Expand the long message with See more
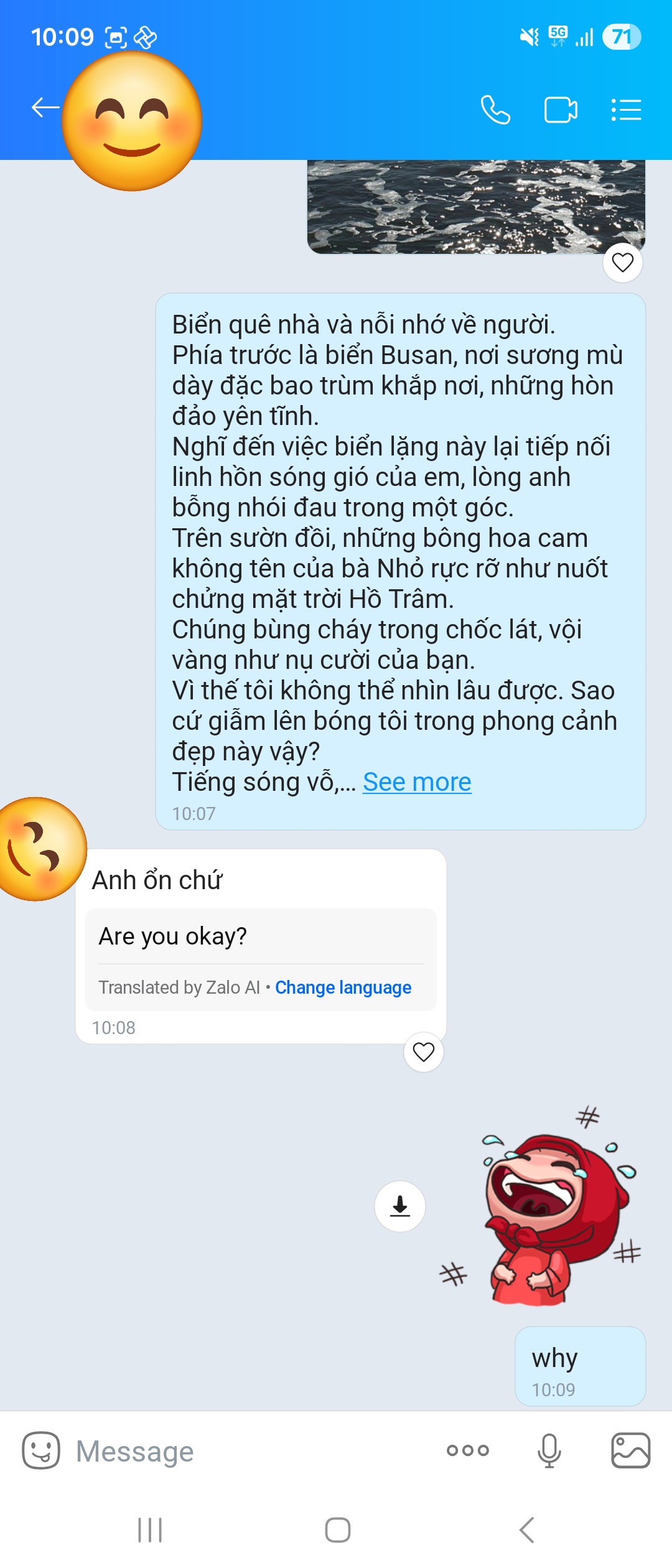 (417, 782)
